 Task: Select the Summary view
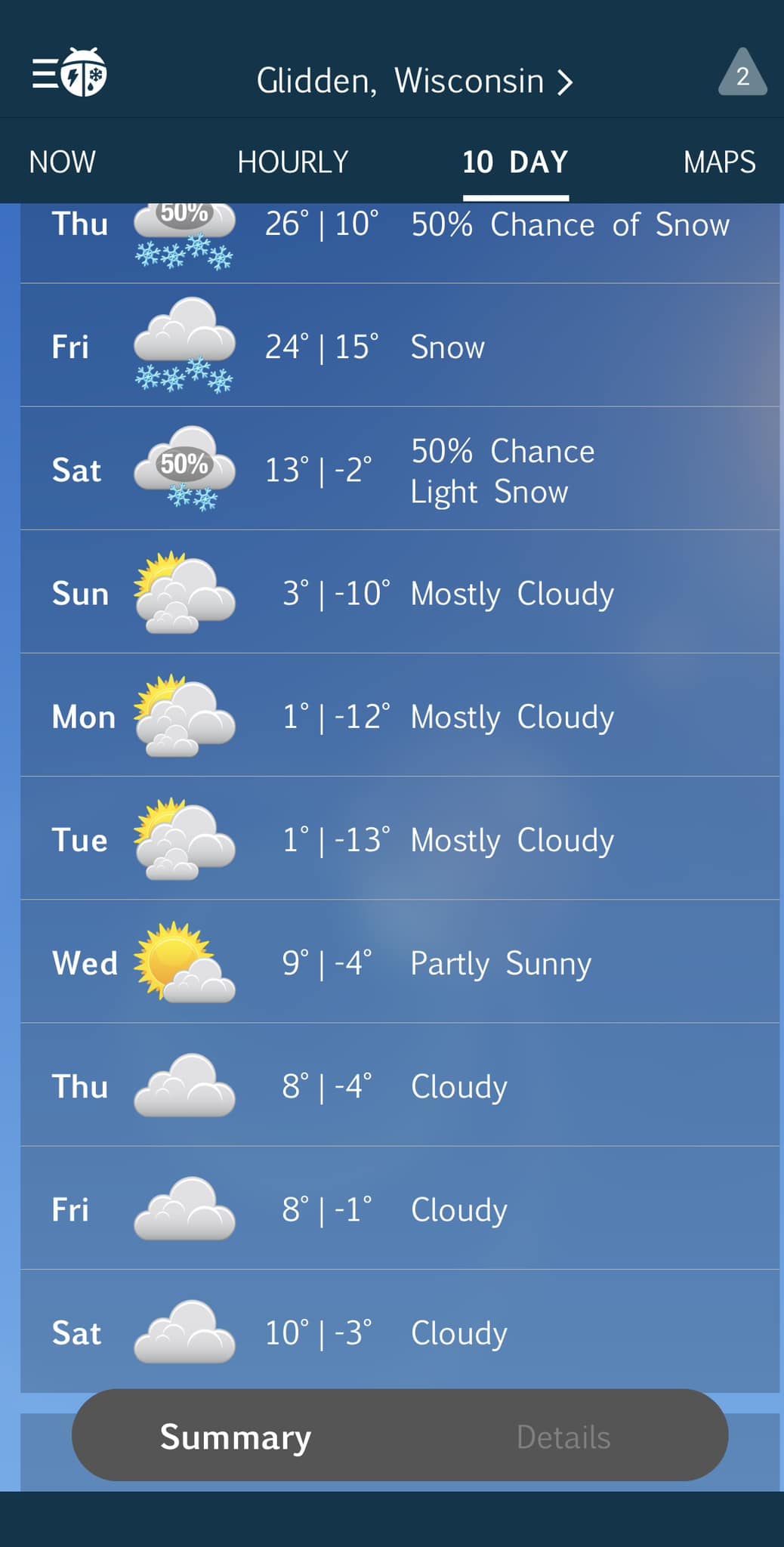click(236, 1437)
